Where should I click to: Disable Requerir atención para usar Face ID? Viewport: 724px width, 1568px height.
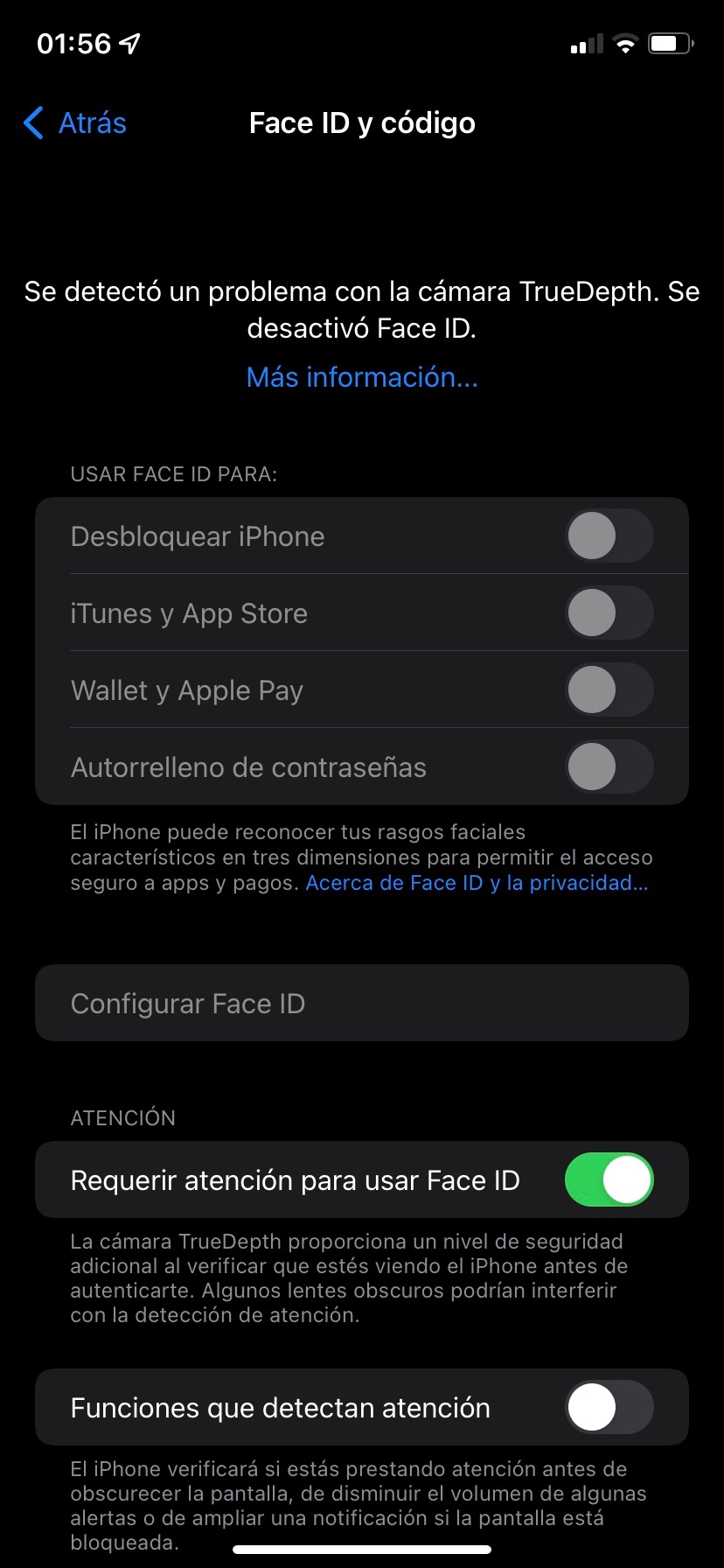point(609,1180)
